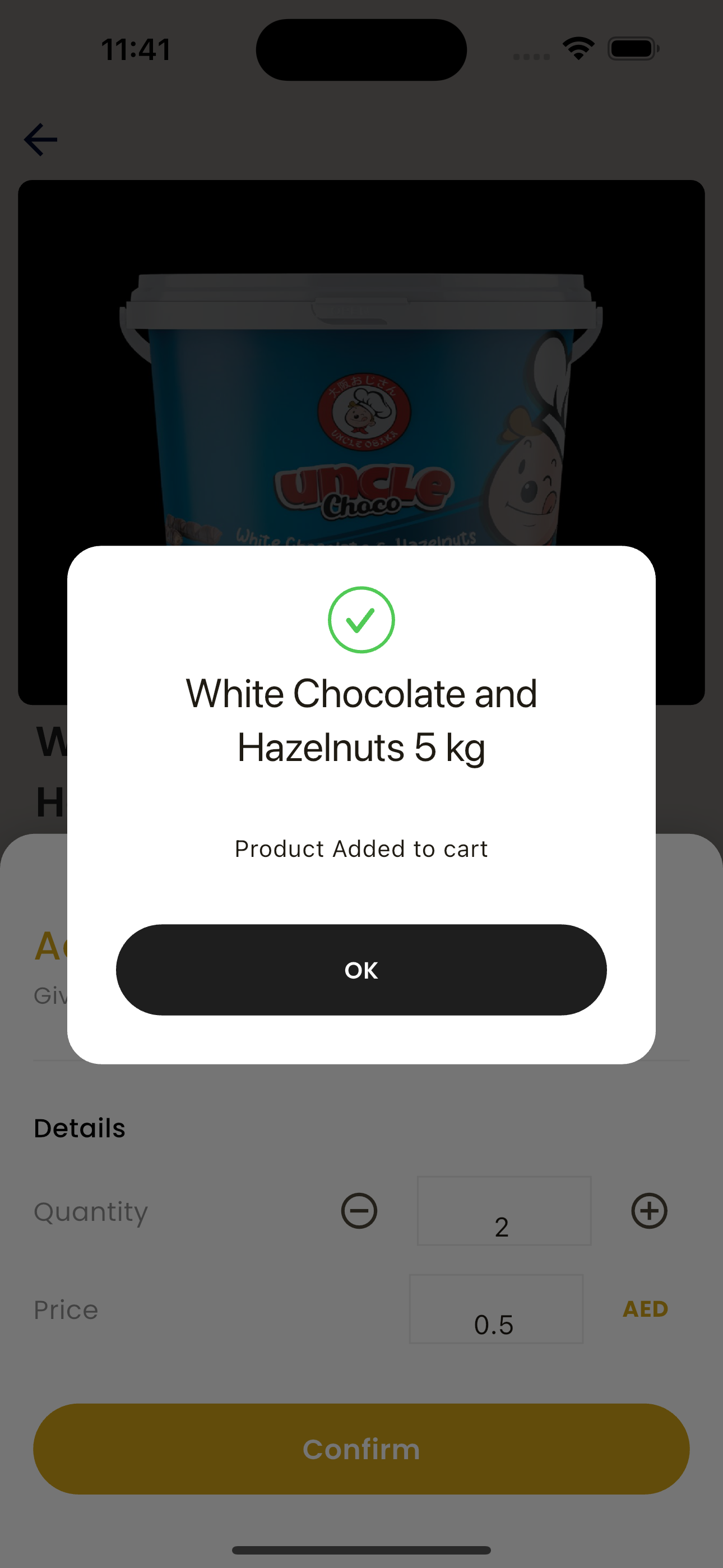Tap the Confirm button
Viewport: 723px width, 1568px height.
click(x=361, y=1449)
